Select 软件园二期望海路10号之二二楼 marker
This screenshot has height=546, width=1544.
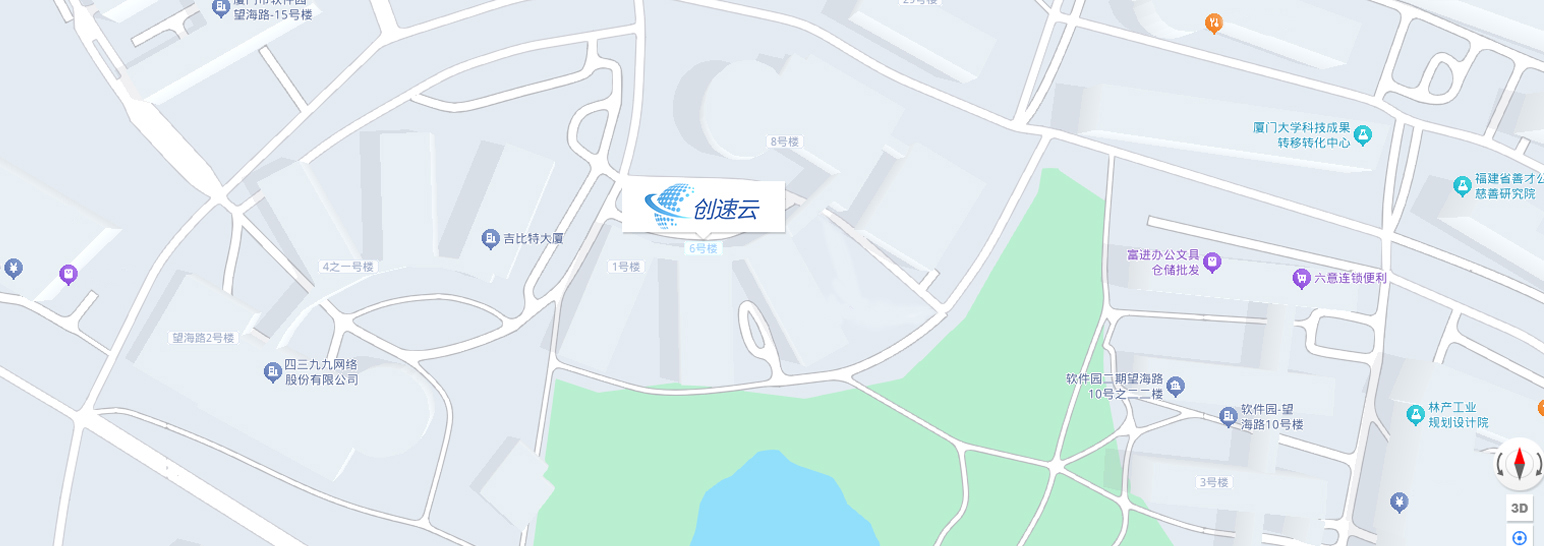(x=1176, y=386)
